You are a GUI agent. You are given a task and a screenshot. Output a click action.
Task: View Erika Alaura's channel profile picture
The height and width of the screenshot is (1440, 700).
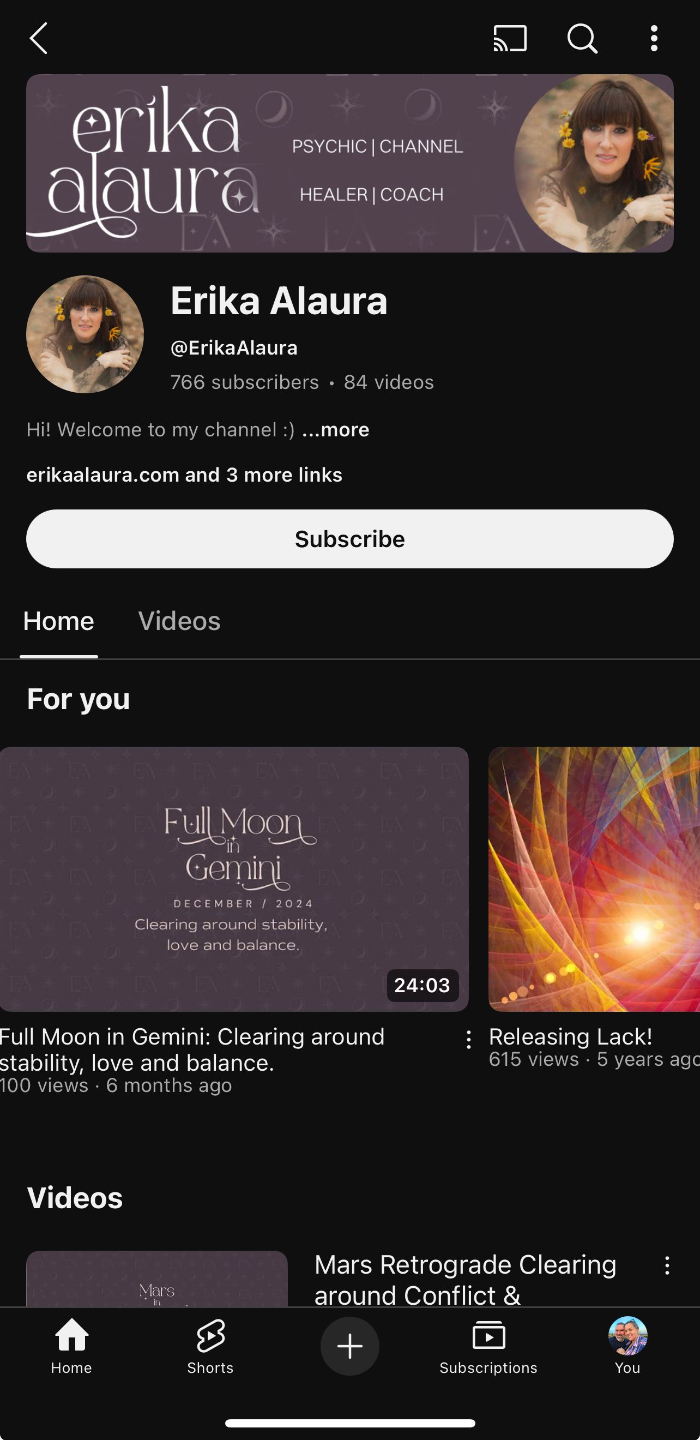pos(85,334)
